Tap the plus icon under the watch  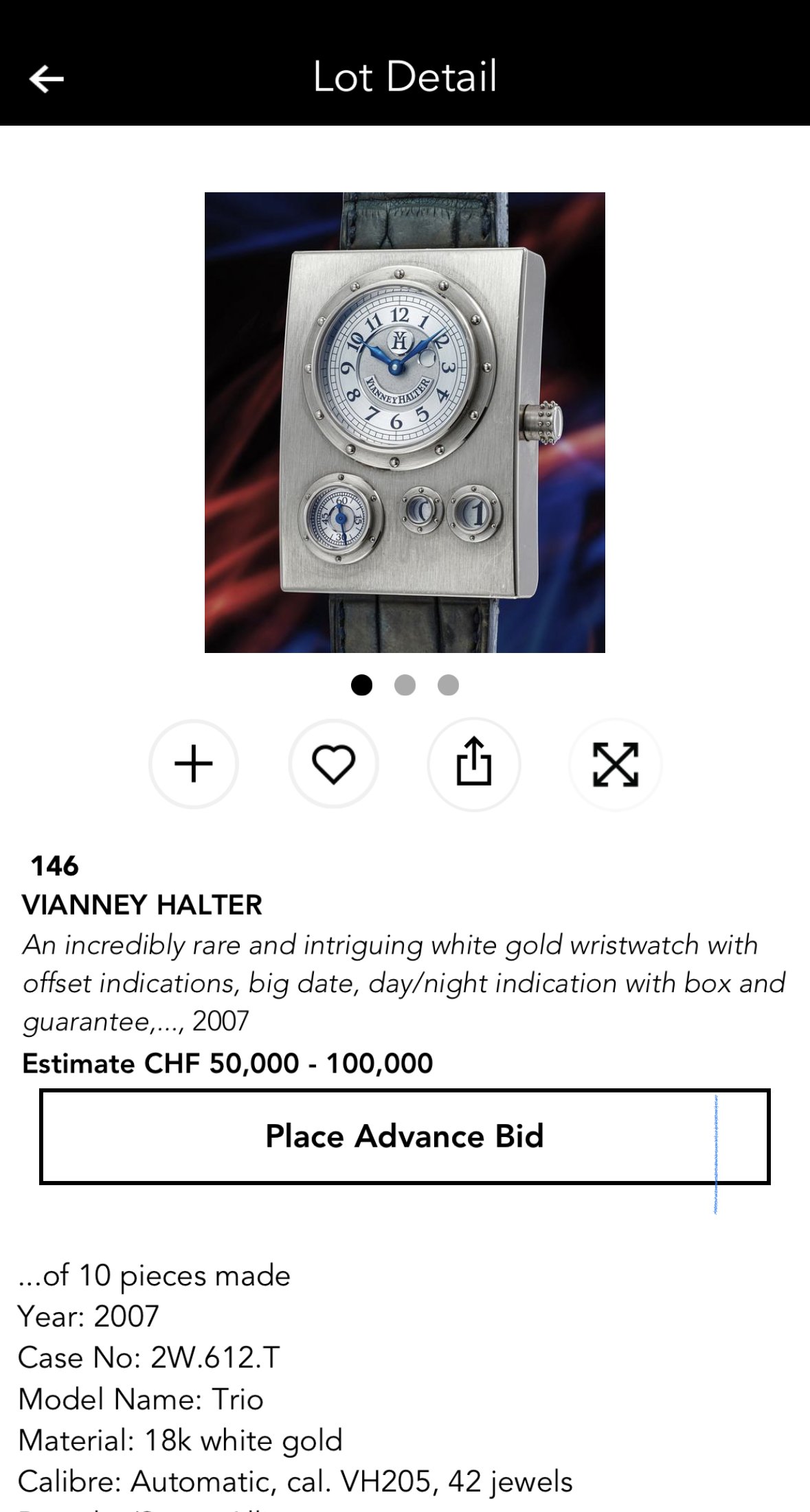(x=194, y=764)
